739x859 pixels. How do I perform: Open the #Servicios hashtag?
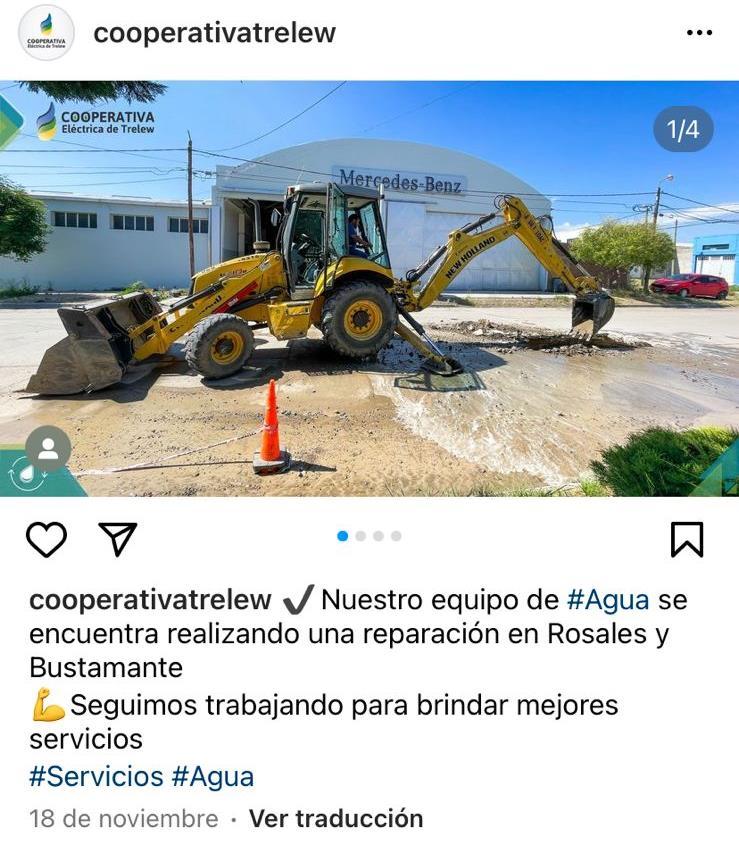click(x=96, y=776)
